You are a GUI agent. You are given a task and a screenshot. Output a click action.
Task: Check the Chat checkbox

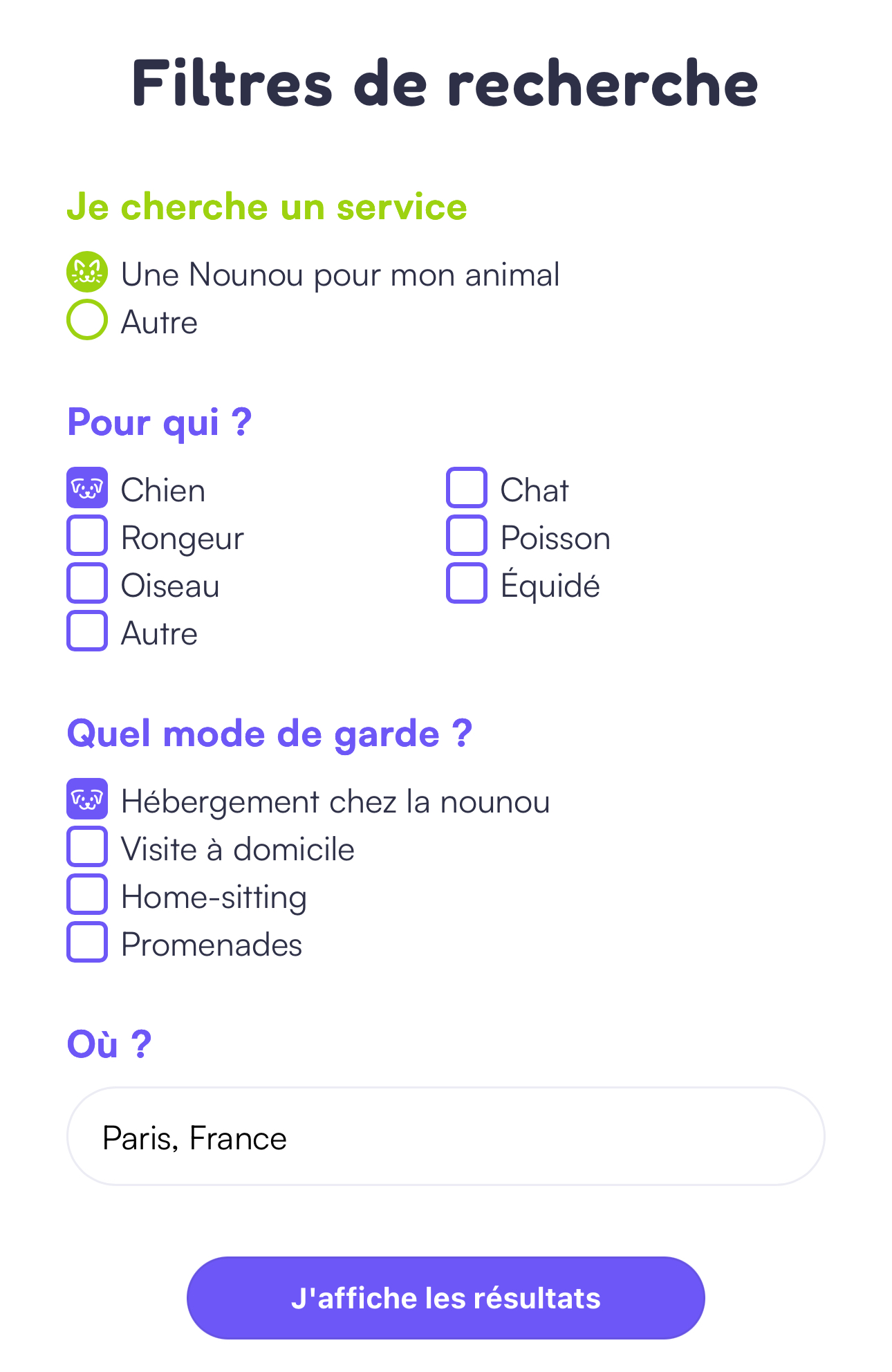[x=467, y=489]
